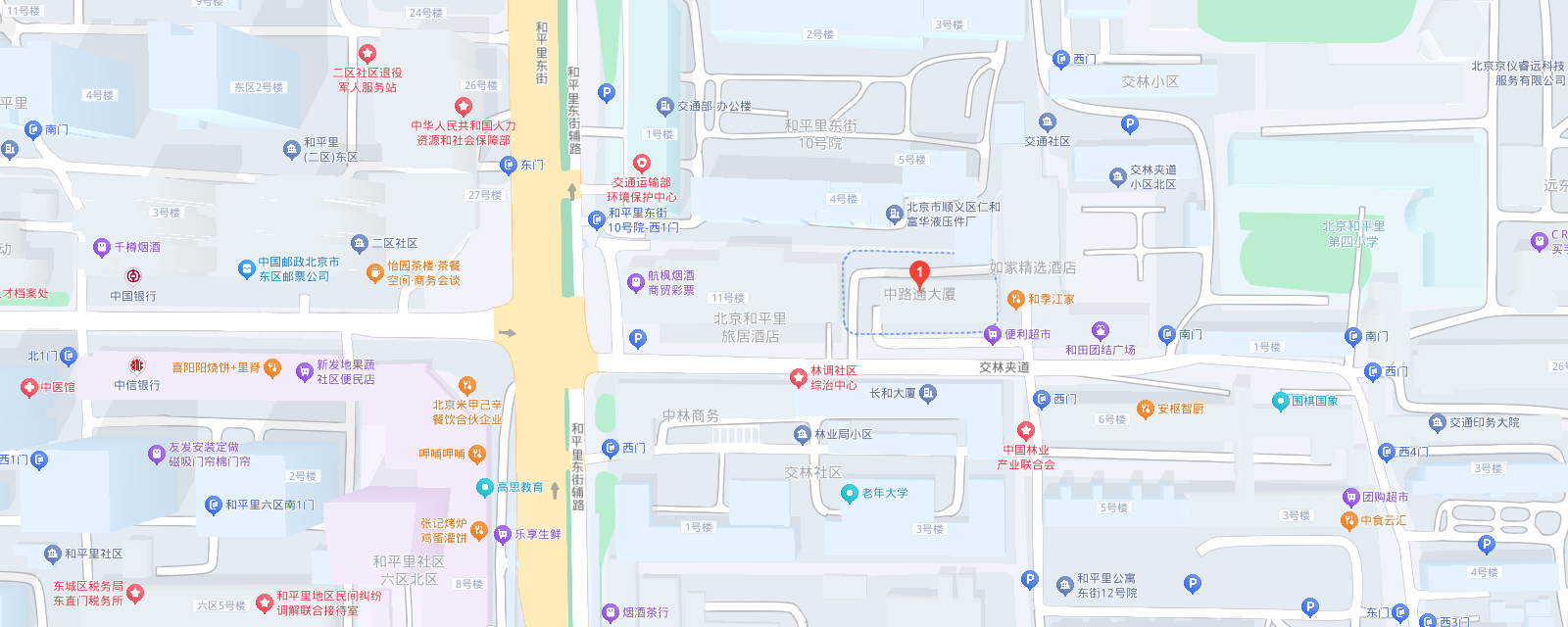The width and height of the screenshot is (1568, 627).
Task: Open 中国林业产业联合会 marker
Action: point(1026,430)
